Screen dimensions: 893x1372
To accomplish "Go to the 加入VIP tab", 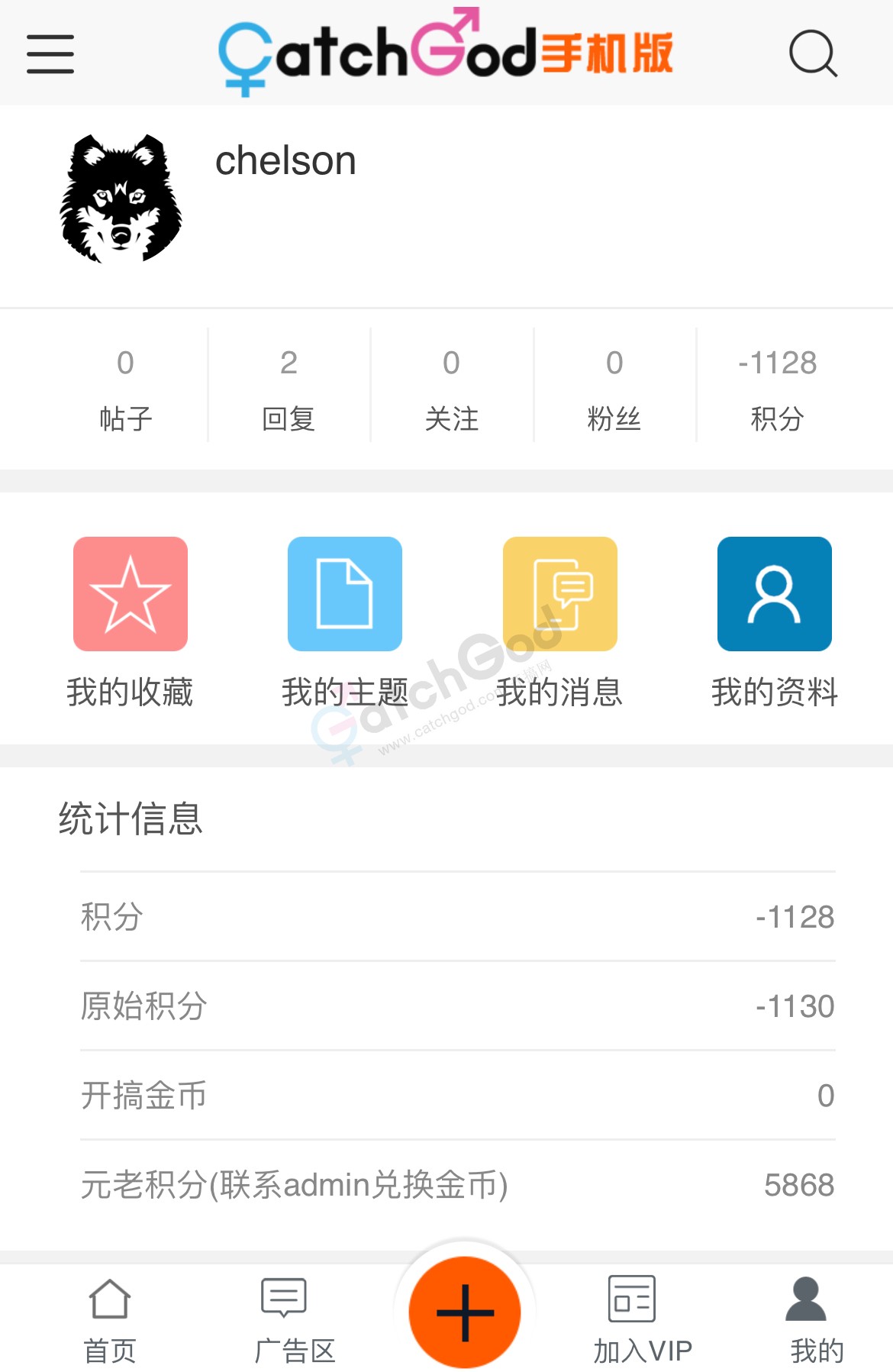I will (642, 1321).
